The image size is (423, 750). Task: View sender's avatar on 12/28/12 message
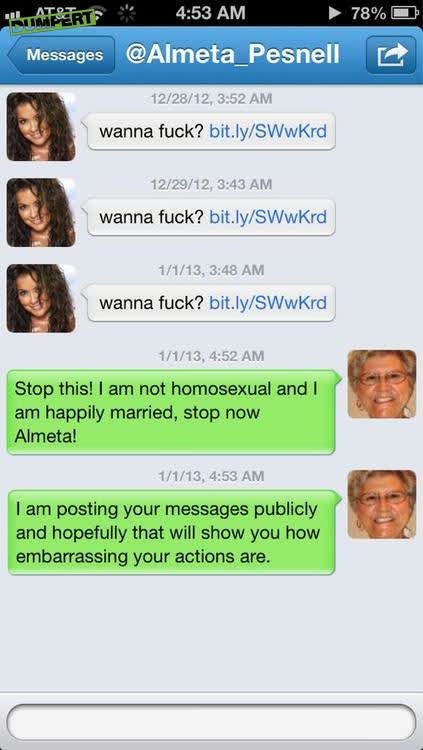point(41,127)
